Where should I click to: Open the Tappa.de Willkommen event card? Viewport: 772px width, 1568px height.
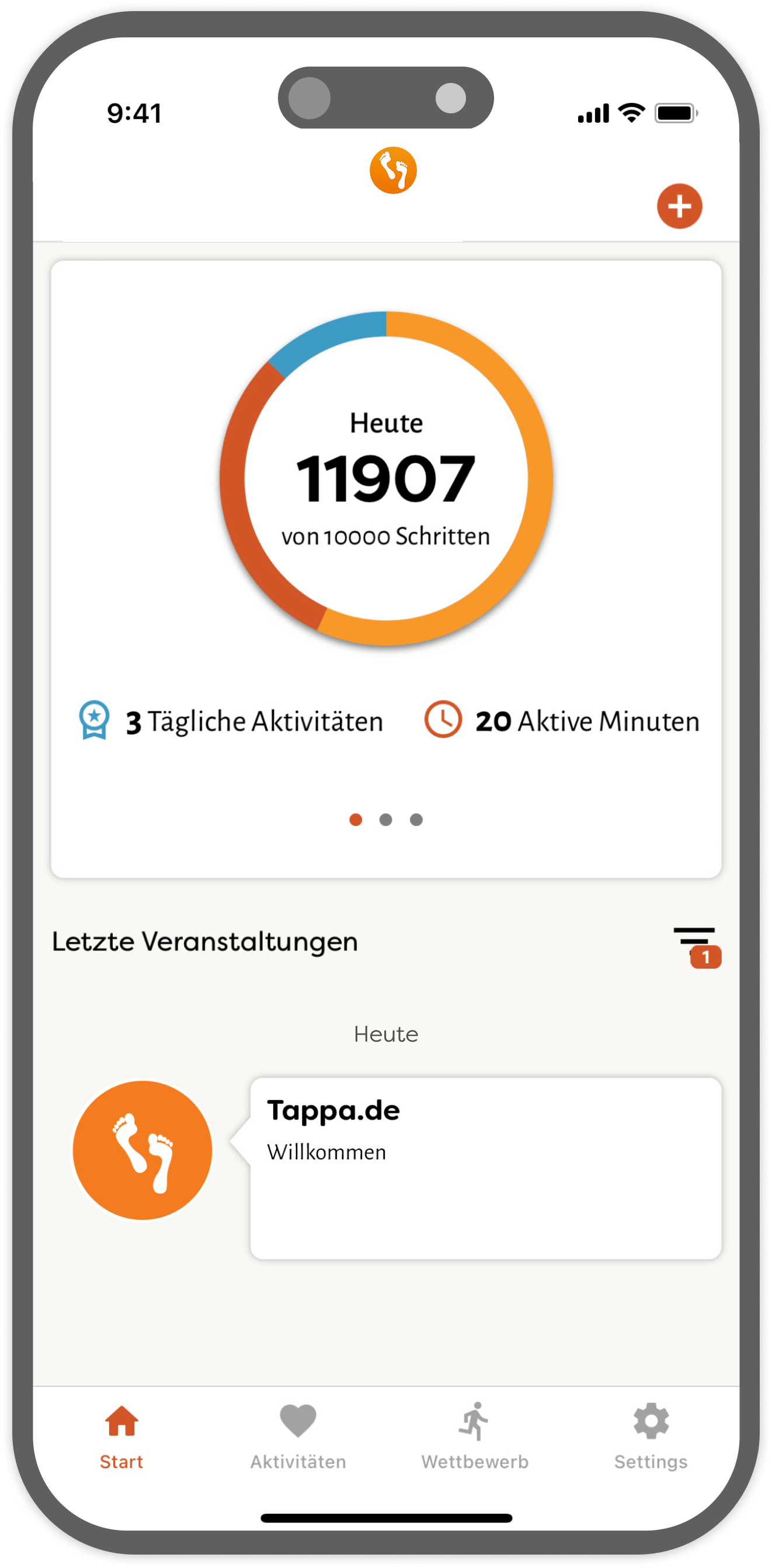485,1167
